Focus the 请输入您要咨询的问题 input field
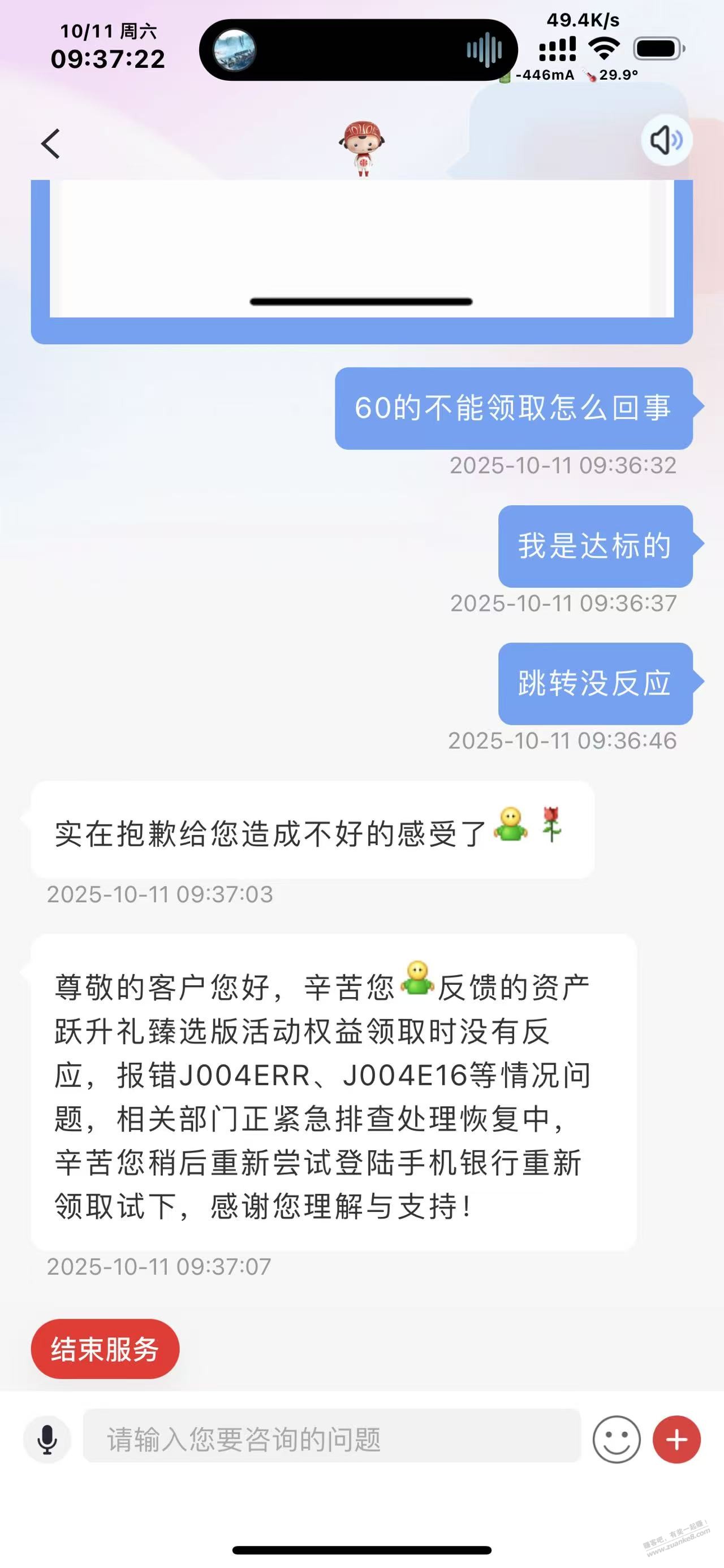This screenshot has height=1568, width=724. (x=331, y=1440)
